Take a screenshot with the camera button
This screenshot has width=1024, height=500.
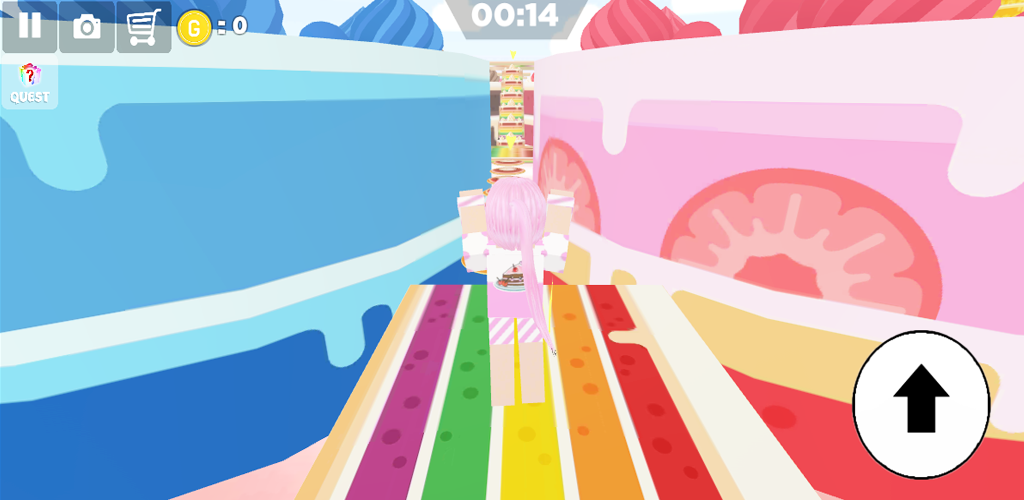click(87, 27)
